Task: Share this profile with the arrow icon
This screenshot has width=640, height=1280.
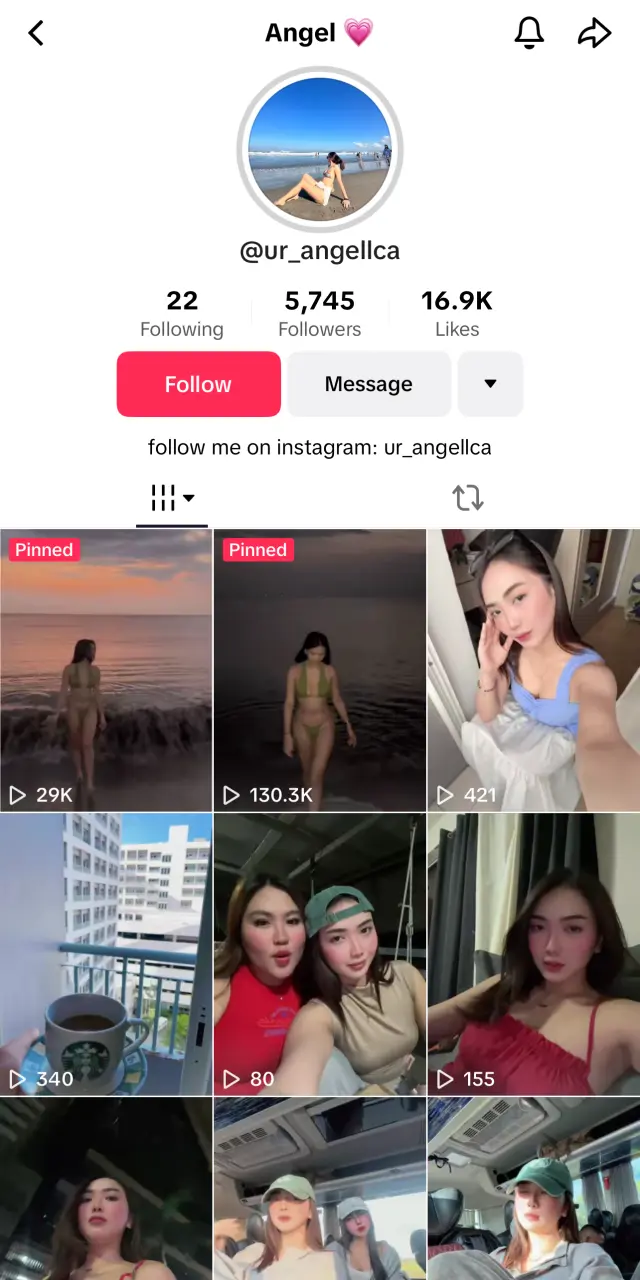Action: click(594, 33)
